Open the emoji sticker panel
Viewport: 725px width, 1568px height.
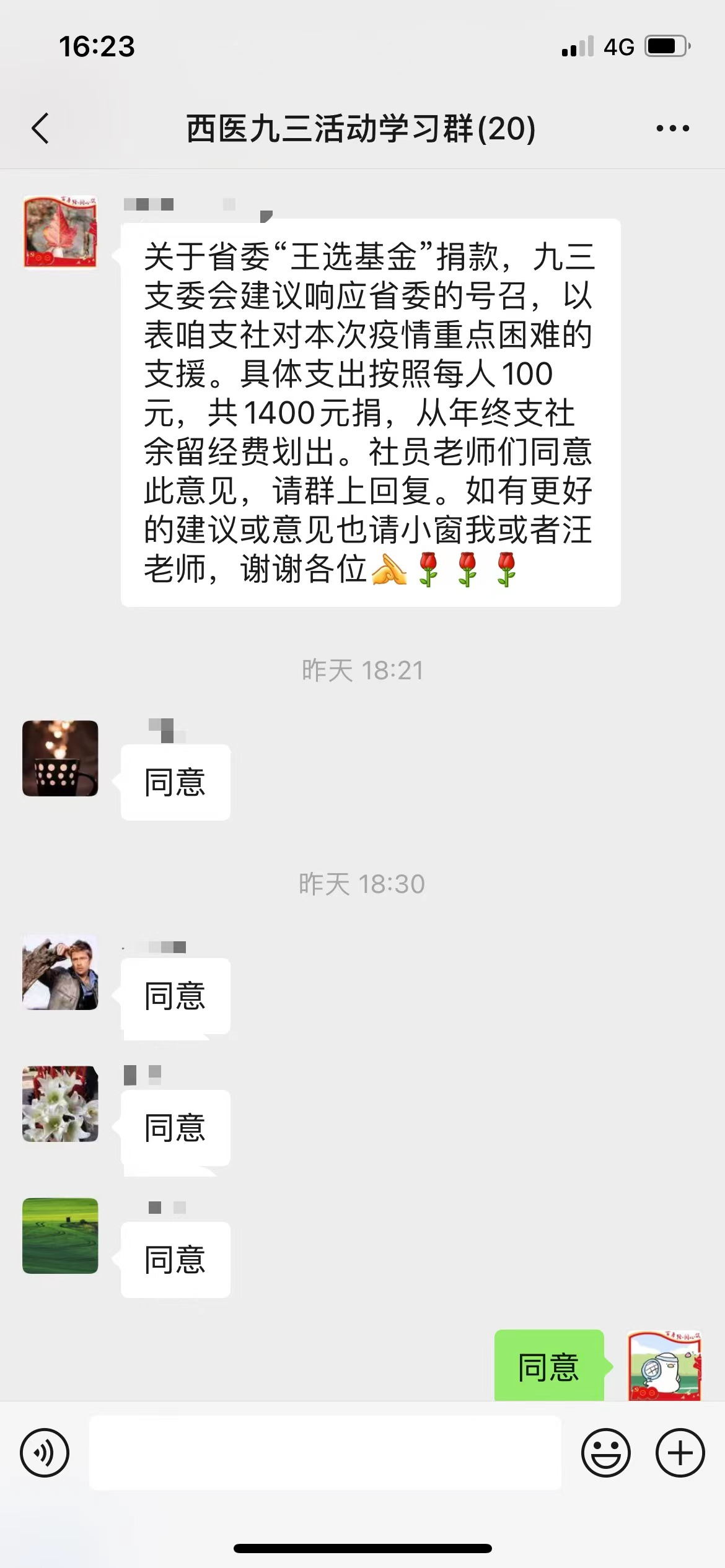pyautogui.click(x=605, y=1452)
